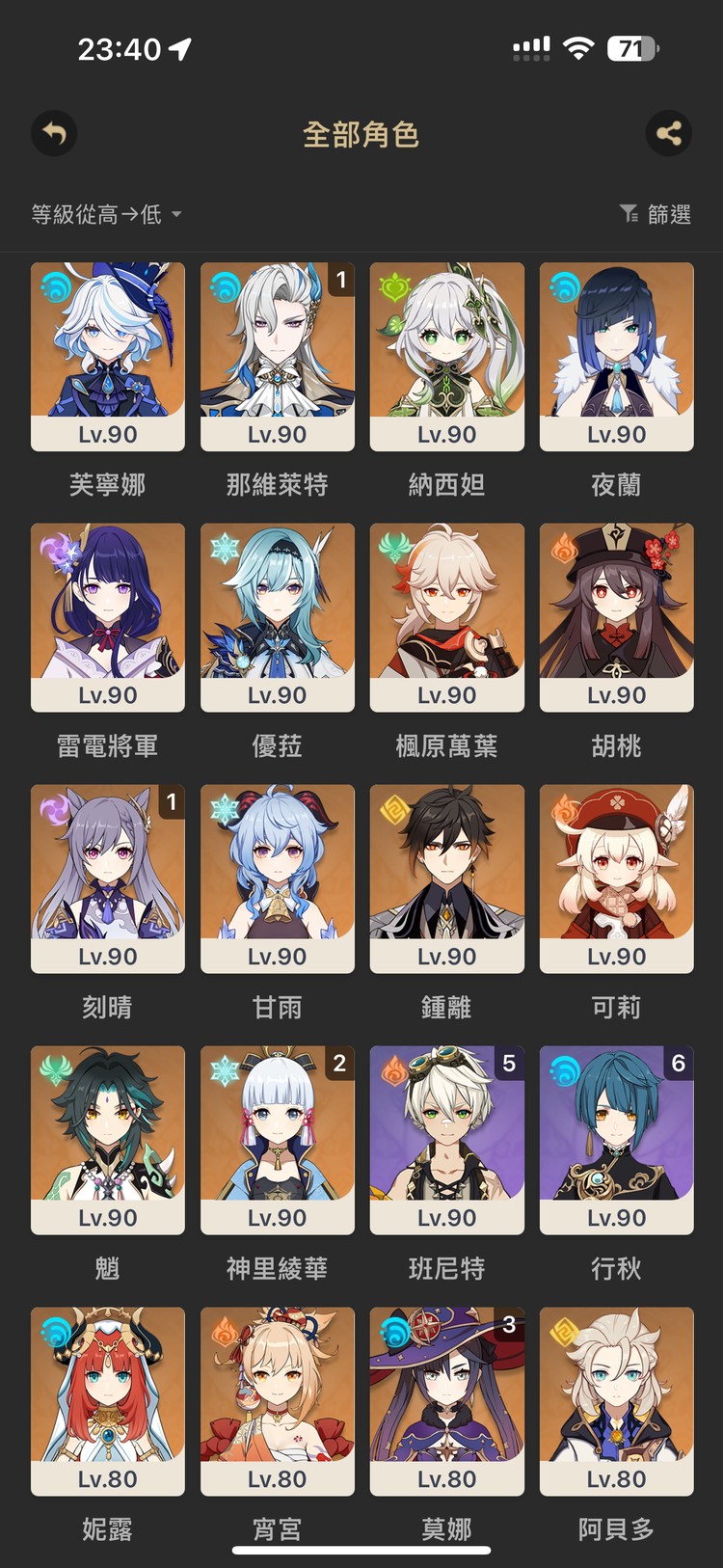Open the 等級從高→低 sort dropdown

coord(106,214)
